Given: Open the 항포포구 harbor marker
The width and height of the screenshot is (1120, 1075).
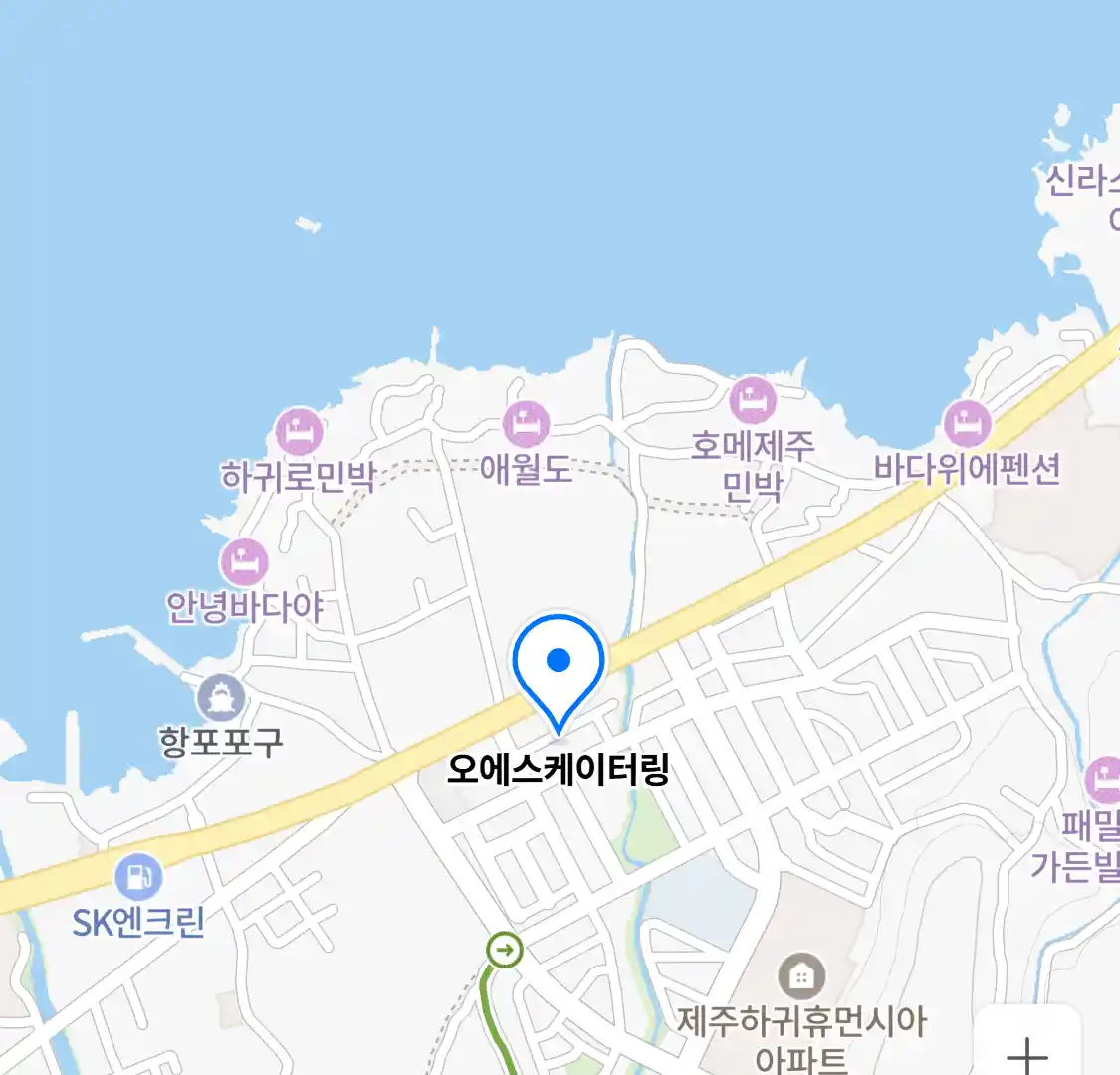Looking at the screenshot, I should click(221, 698).
